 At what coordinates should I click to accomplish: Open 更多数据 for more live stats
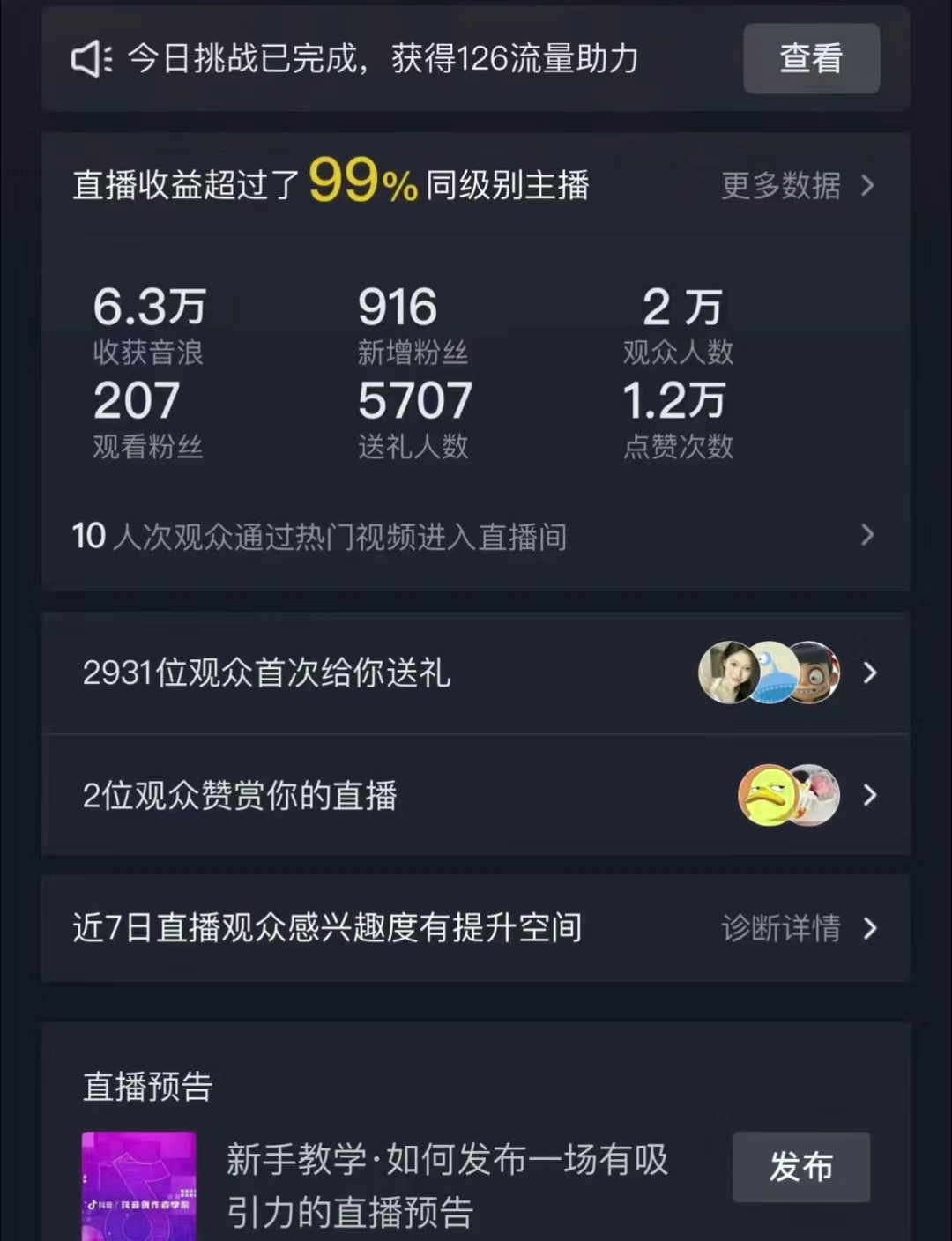[797, 186]
